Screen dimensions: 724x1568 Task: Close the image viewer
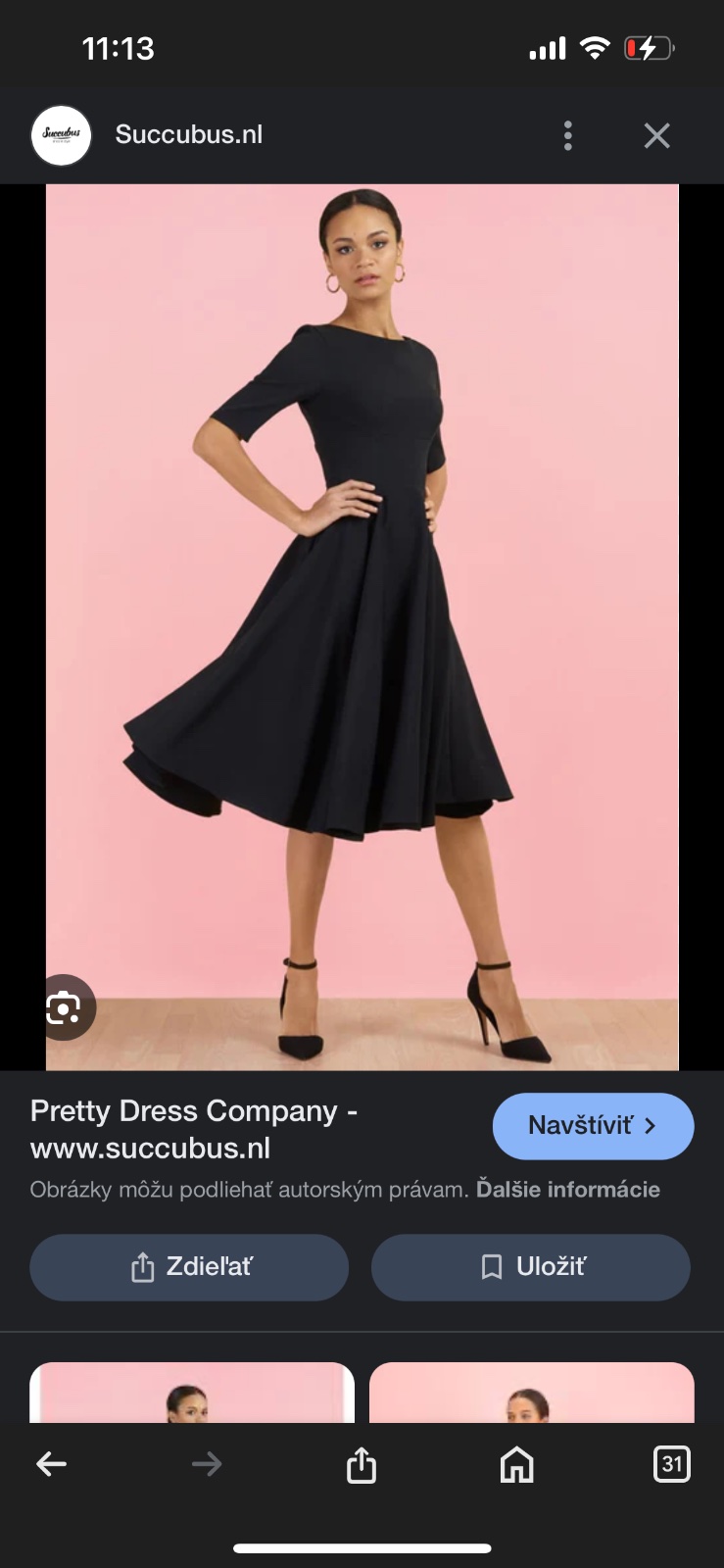coord(656,135)
